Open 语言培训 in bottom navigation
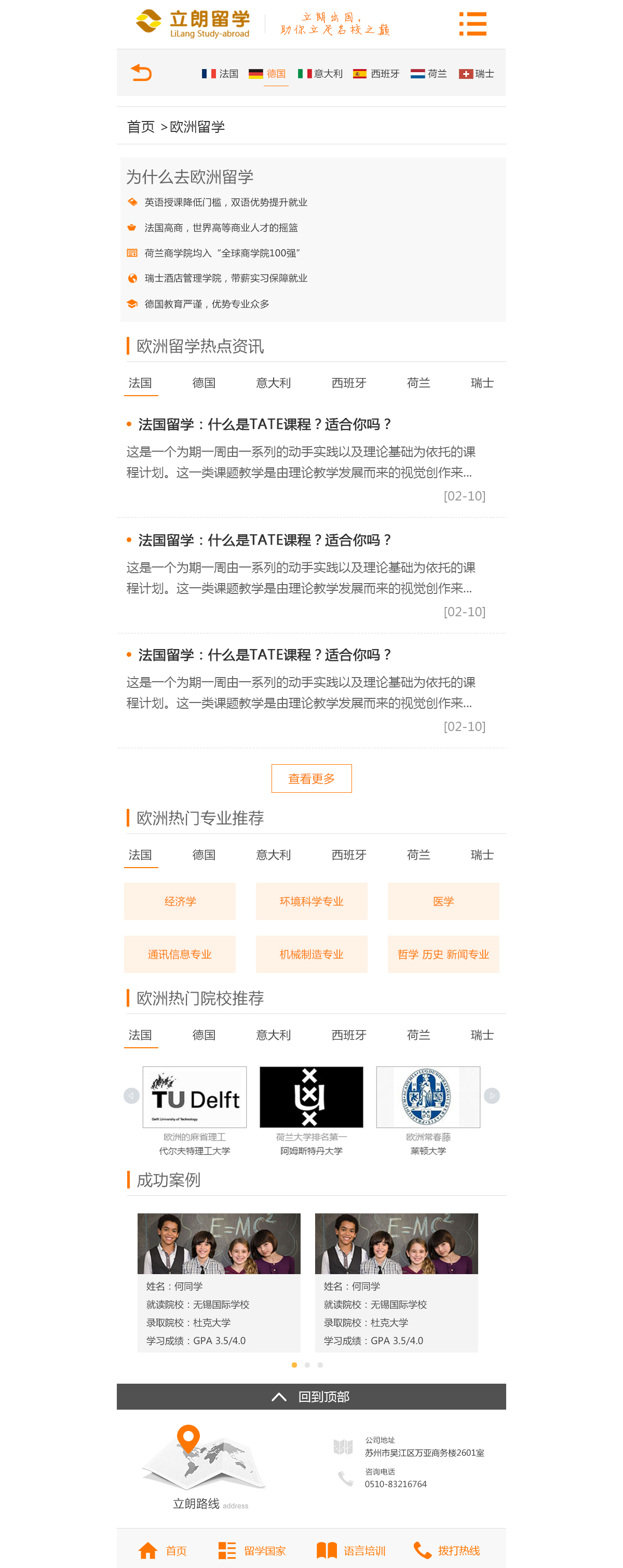 [x=351, y=1550]
